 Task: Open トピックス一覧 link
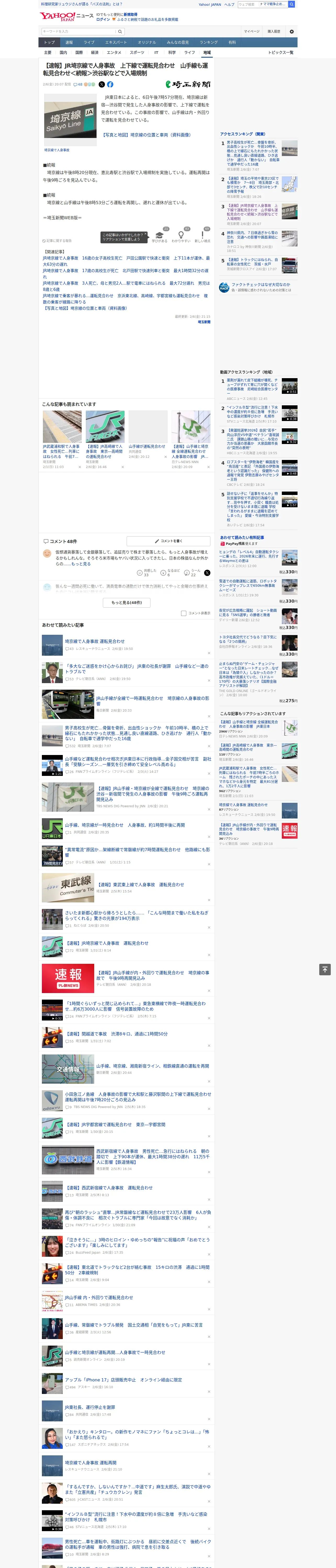coord(281,52)
